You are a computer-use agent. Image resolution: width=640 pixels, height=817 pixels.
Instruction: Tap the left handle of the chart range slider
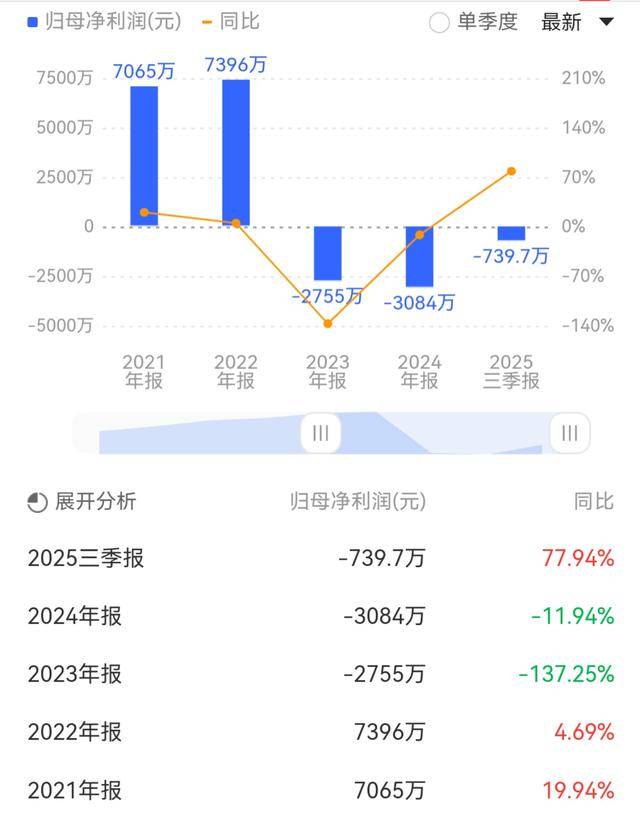(321, 433)
